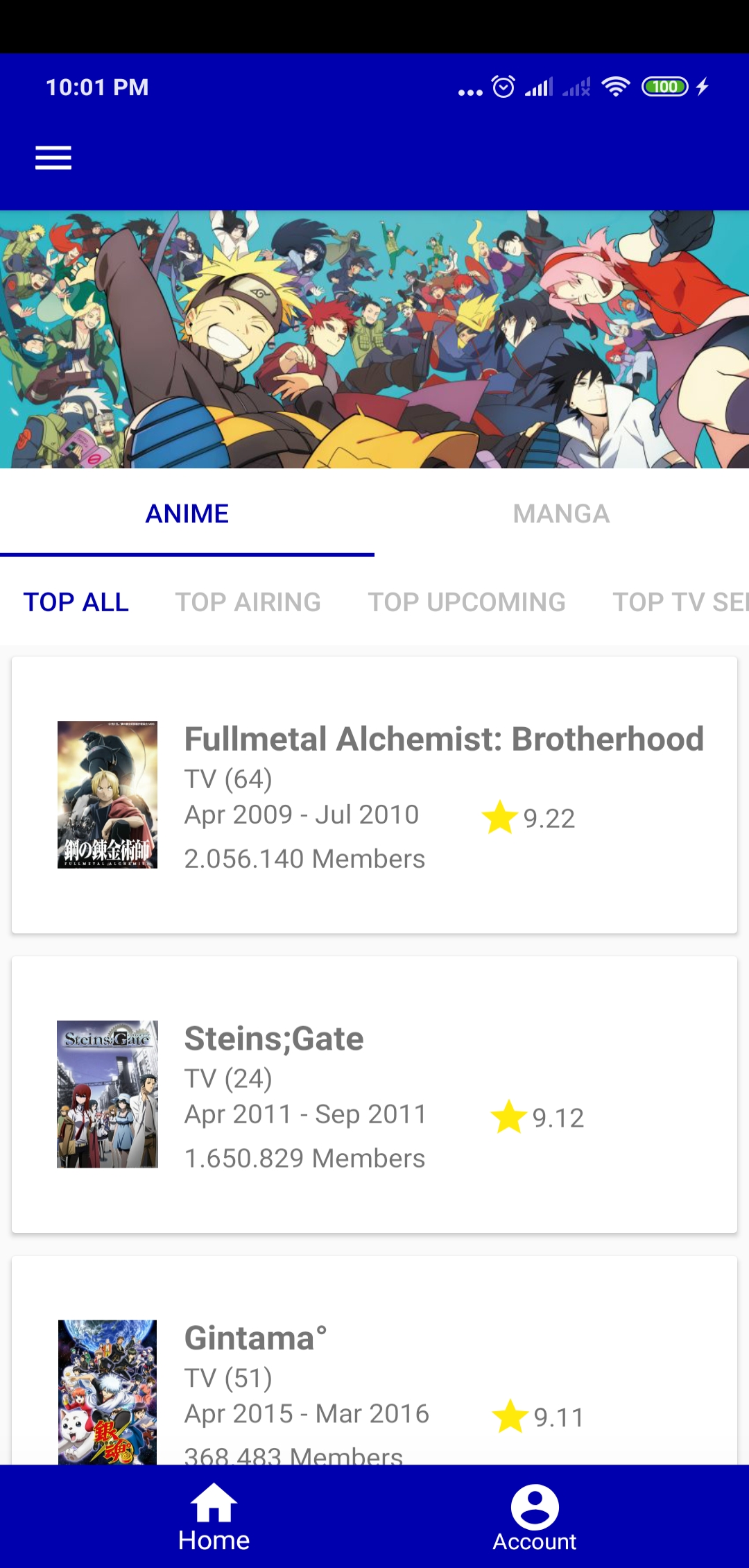This screenshot has width=749, height=1568.
Task: Go to Home in bottom navigation
Action: 214,1517
